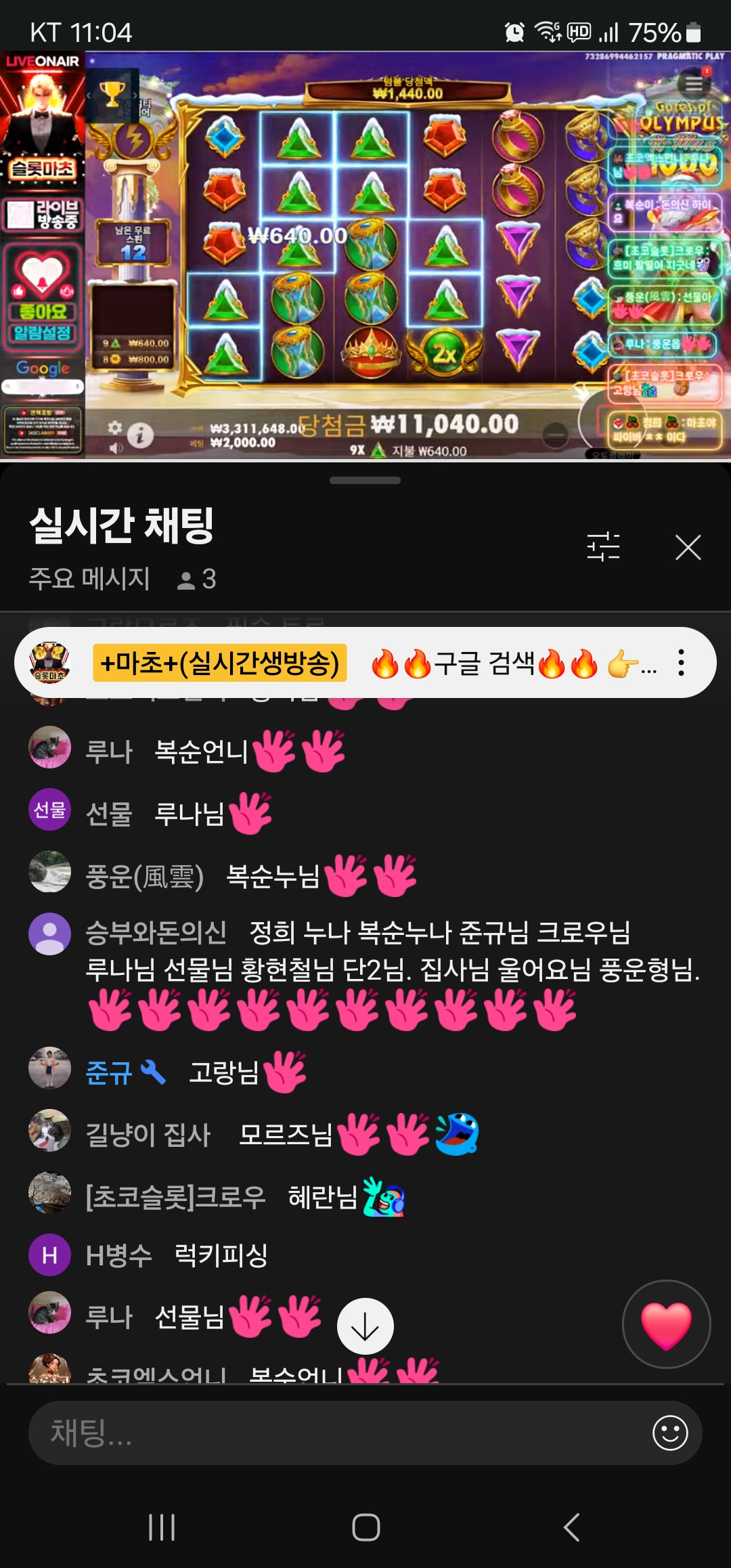Open top messages chat mode selector
731x1568 pixels.
(x=89, y=579)
